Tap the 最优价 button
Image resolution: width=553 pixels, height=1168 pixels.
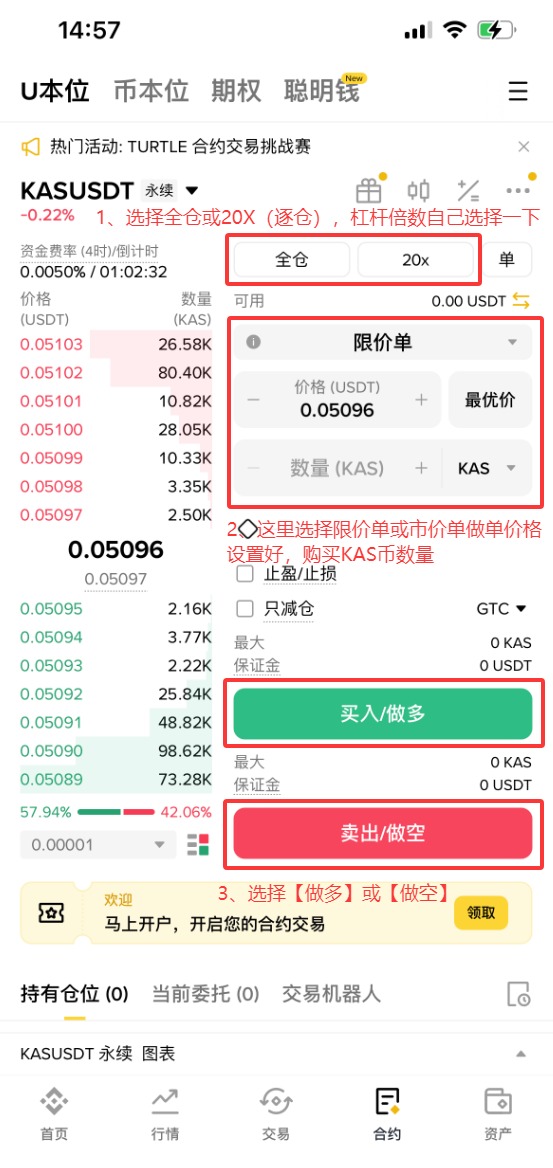490,399
